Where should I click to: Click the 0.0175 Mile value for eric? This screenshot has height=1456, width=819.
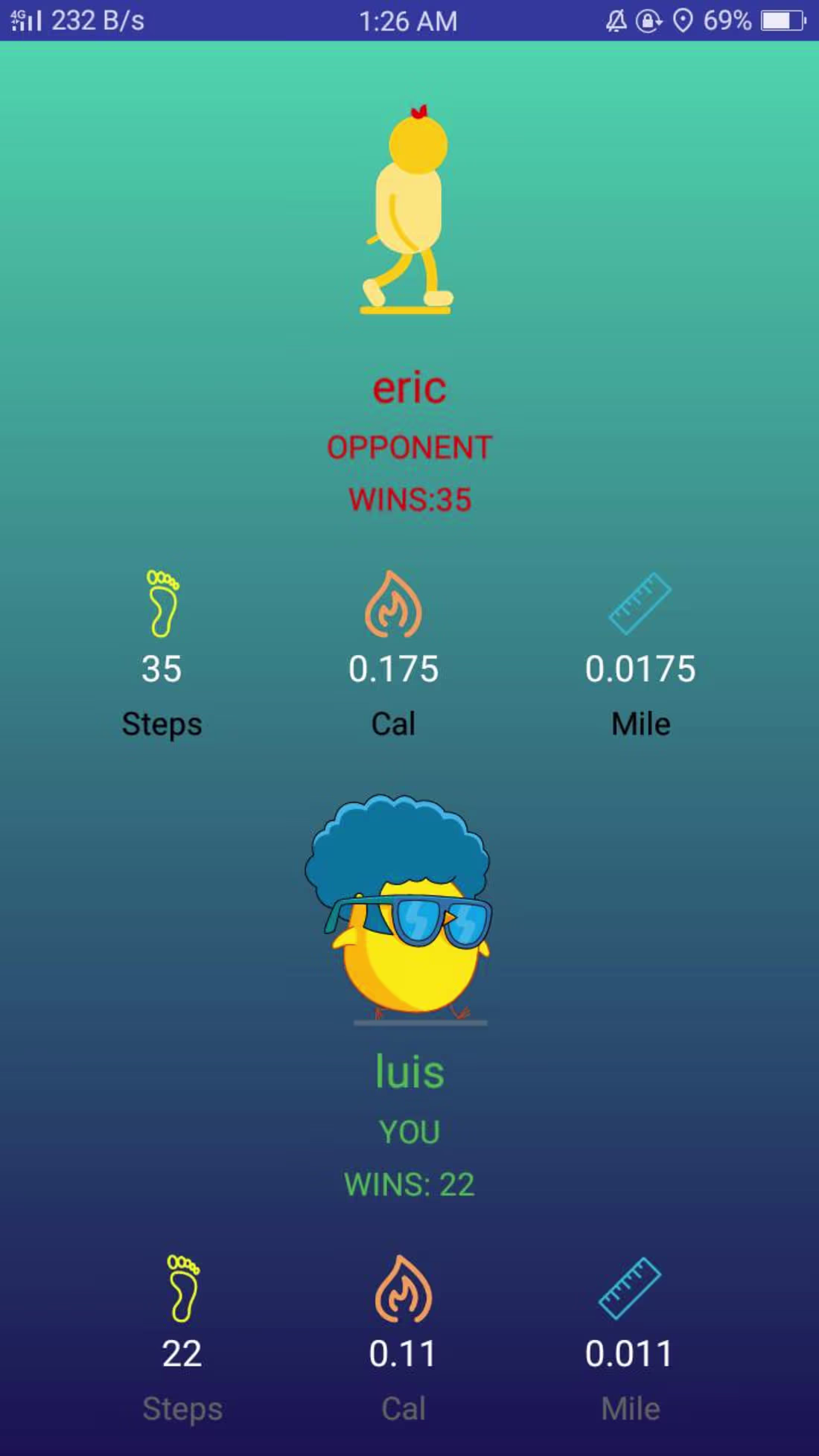click(640, 668)
